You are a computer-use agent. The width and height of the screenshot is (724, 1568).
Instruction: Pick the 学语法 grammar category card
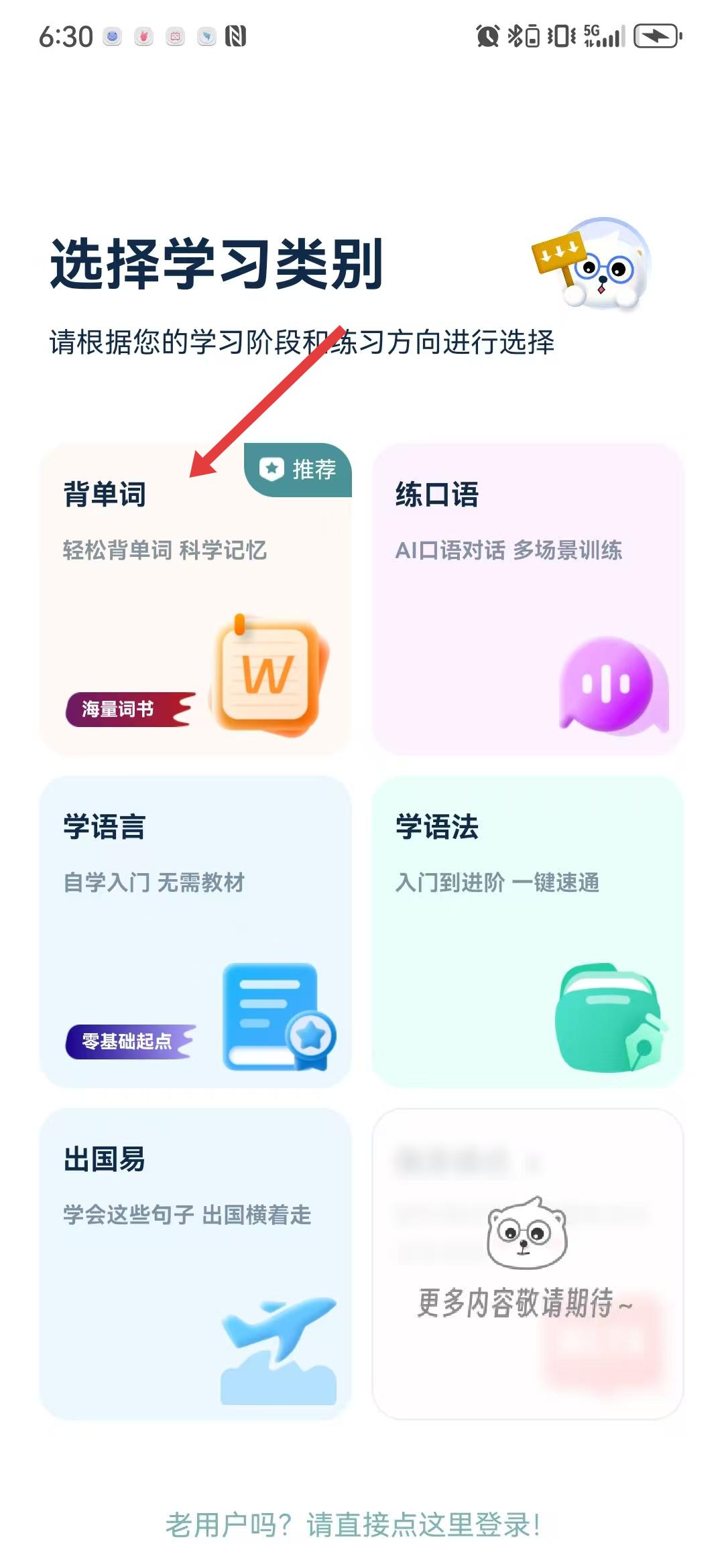528,931
